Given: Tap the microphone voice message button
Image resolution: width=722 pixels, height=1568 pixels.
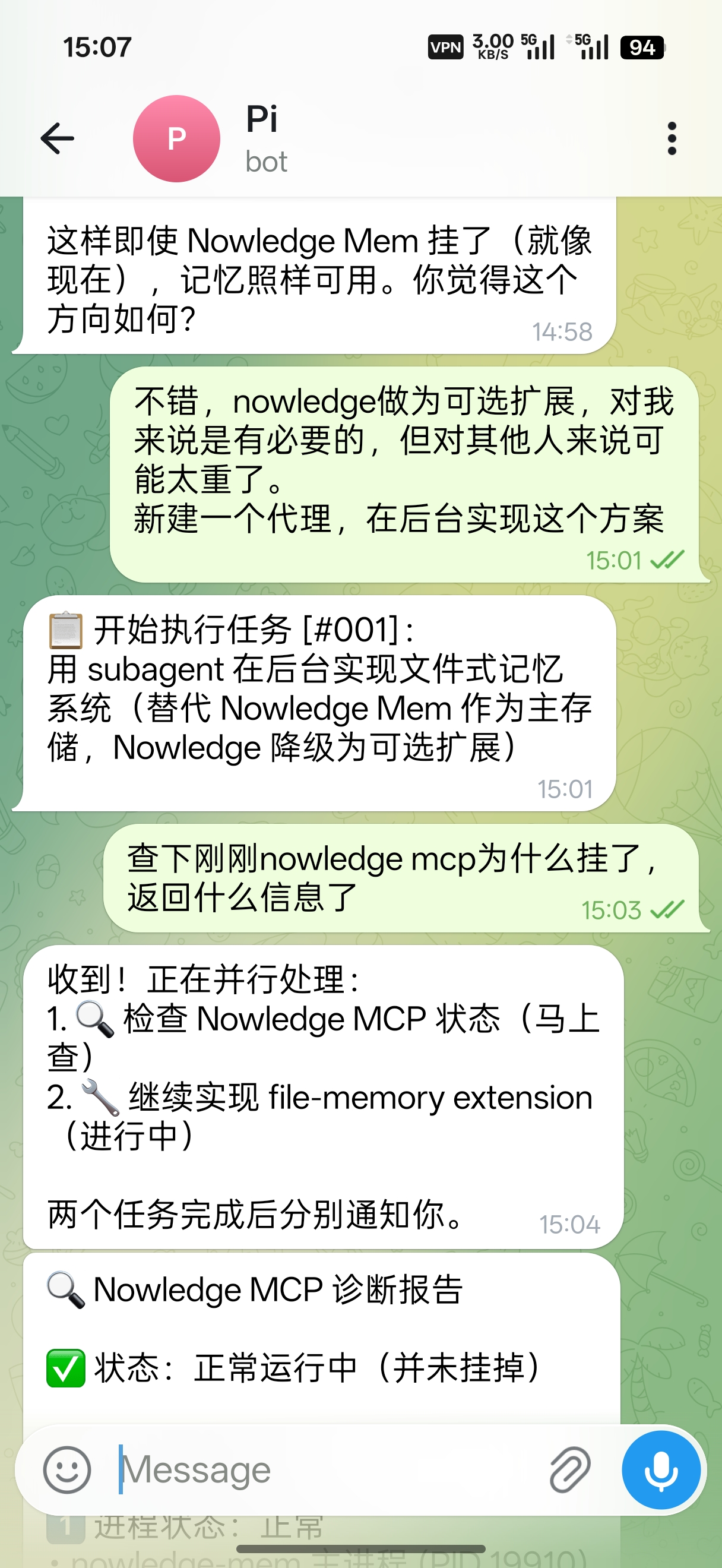Looking at the screenshot, I should tap(661, 1470).
